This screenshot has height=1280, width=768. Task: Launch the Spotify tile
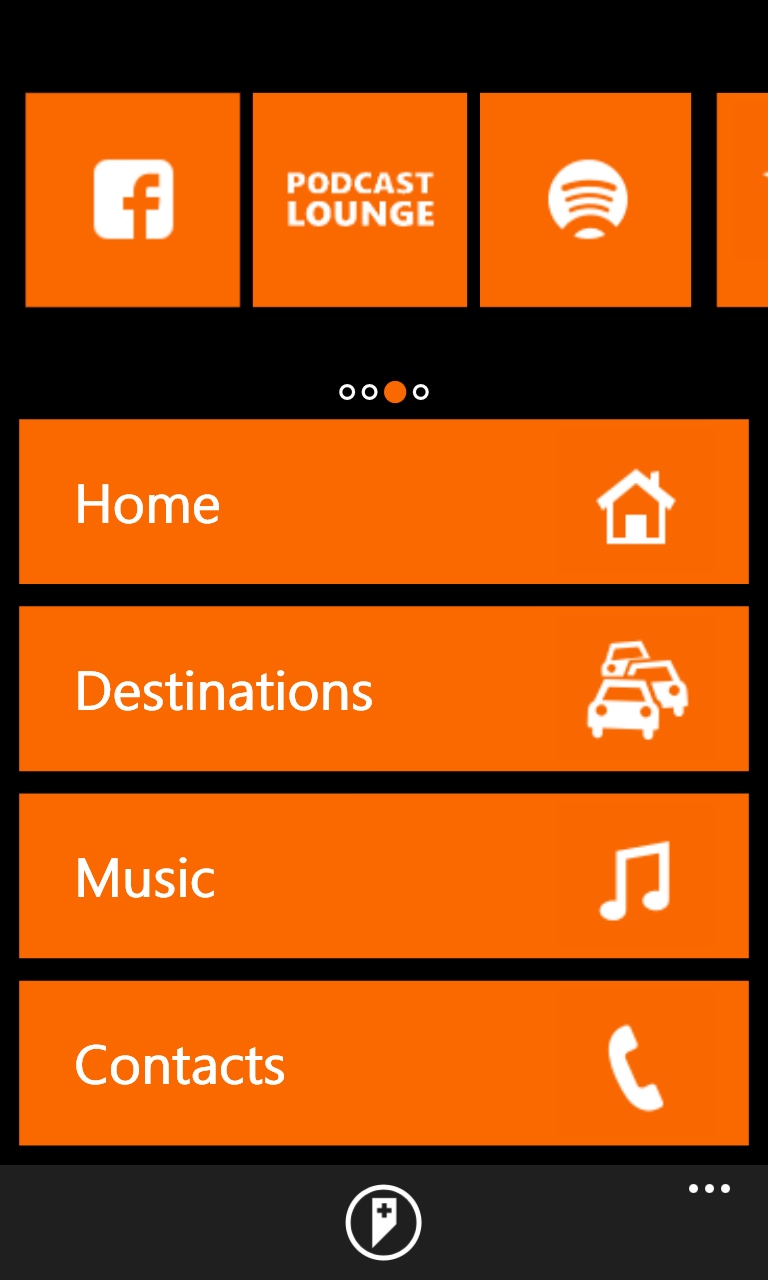tap(586, 200)
